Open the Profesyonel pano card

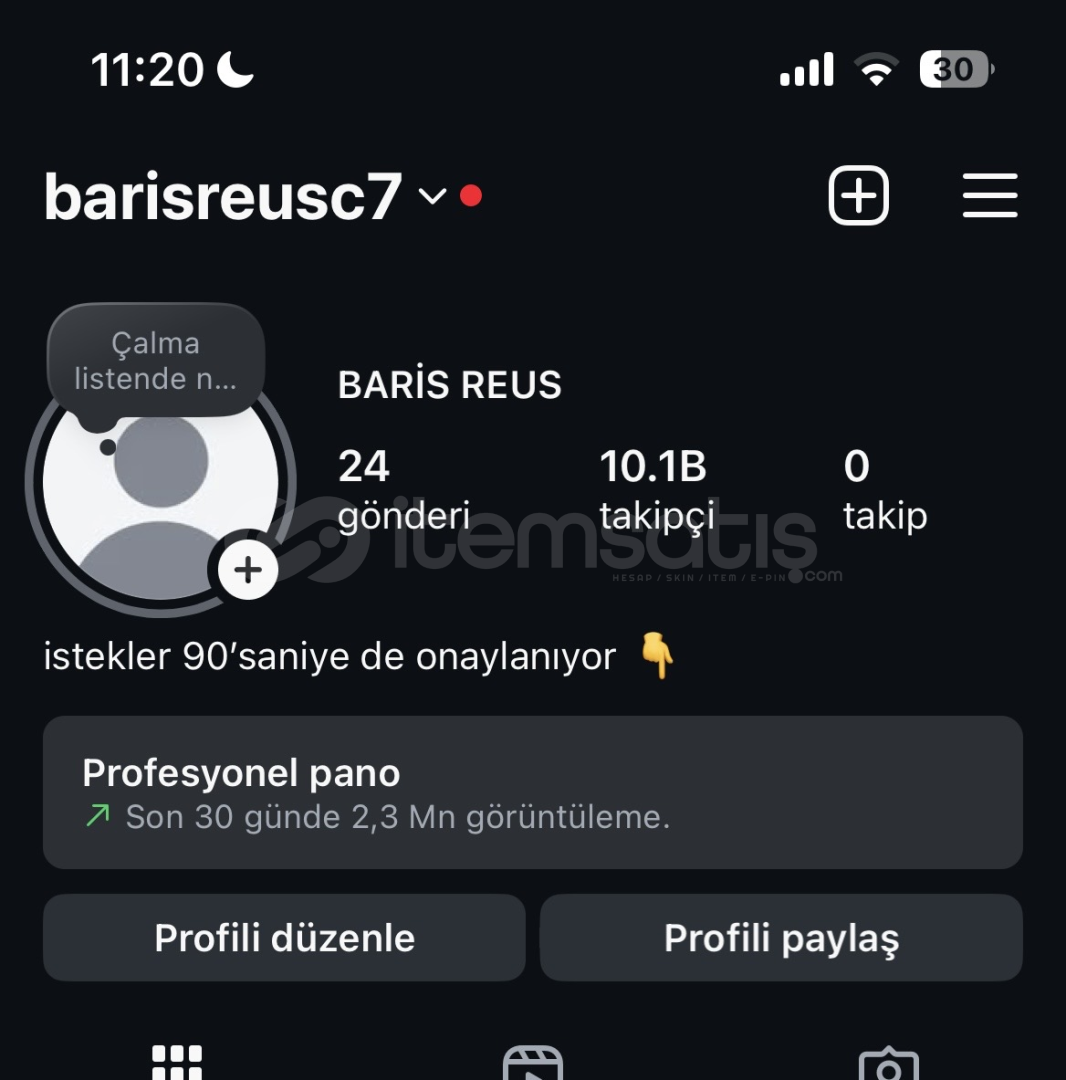pyautogui.click(x=532, y=792)
